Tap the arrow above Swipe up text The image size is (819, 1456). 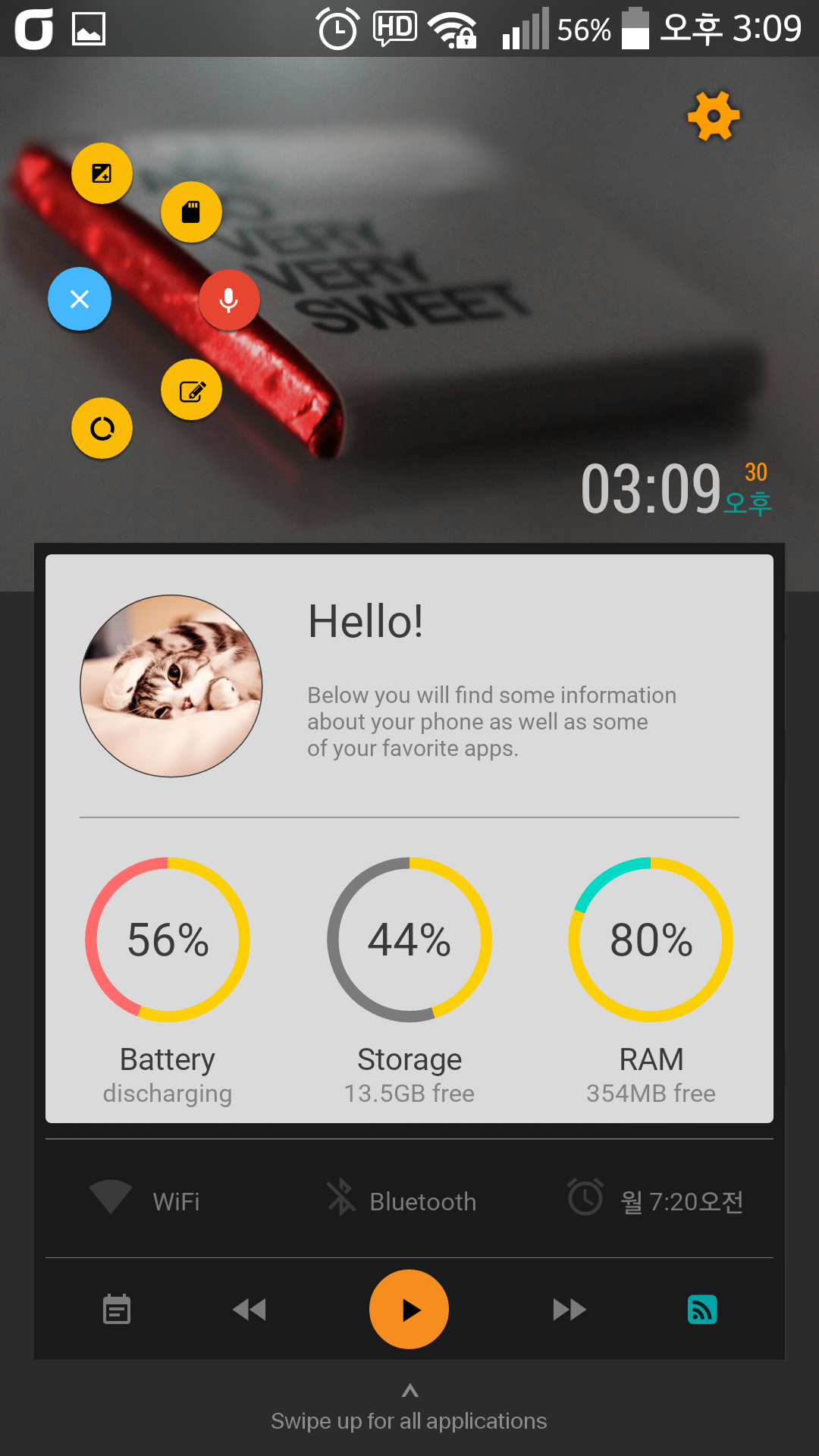[409, 1391]
